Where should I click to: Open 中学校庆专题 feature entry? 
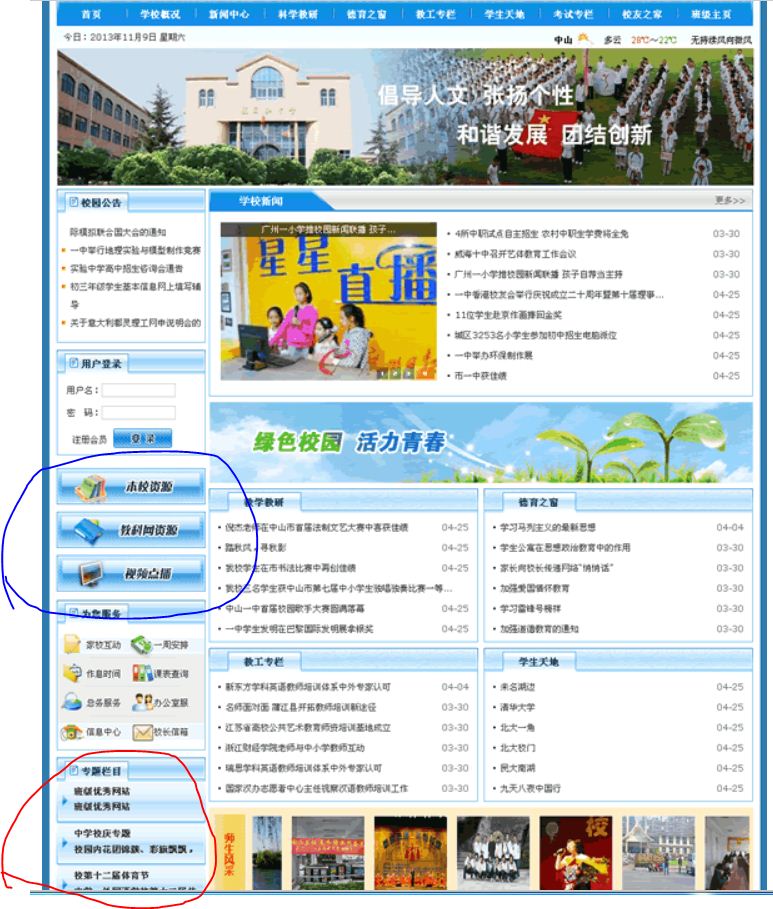tap(102, 833)
